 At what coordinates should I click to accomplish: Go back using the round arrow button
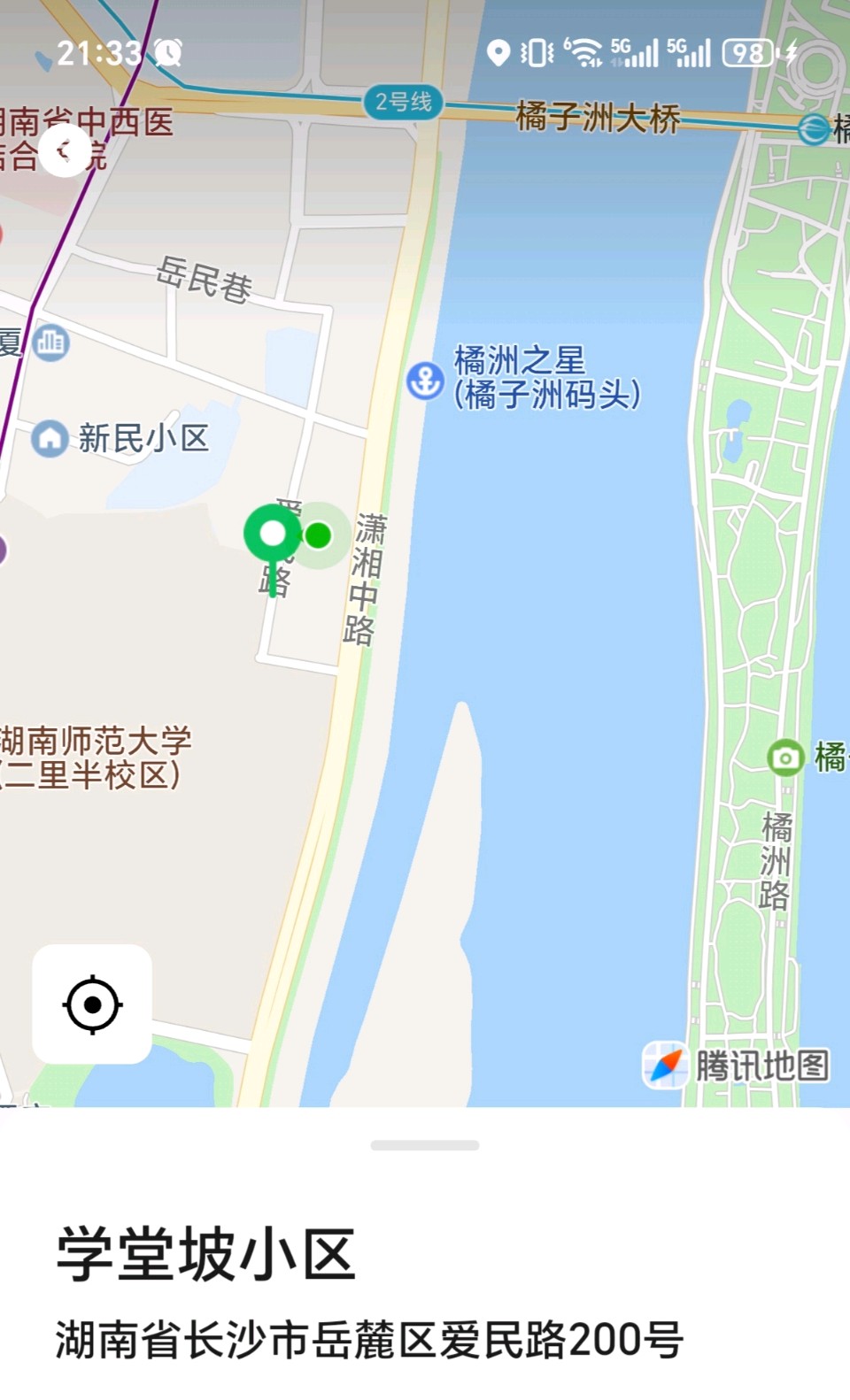tap(64, 150)
